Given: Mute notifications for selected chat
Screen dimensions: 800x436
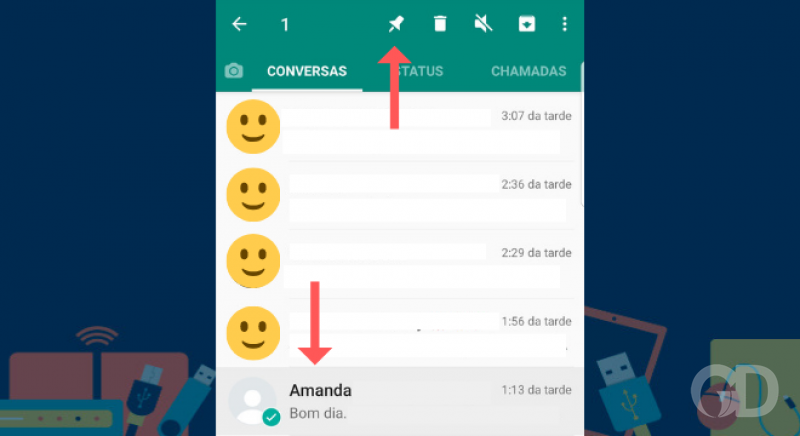Looking at the screenshot, I should point(483,24).
